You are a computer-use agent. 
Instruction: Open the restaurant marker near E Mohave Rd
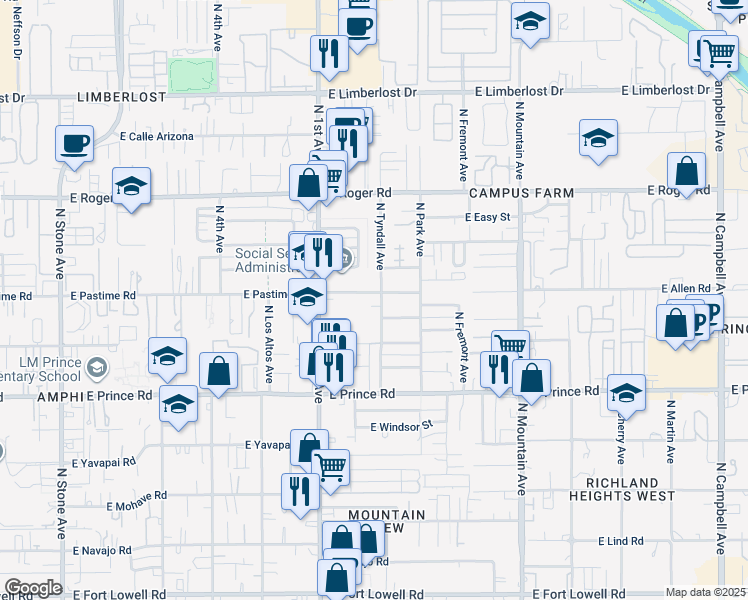click(300, 492)
